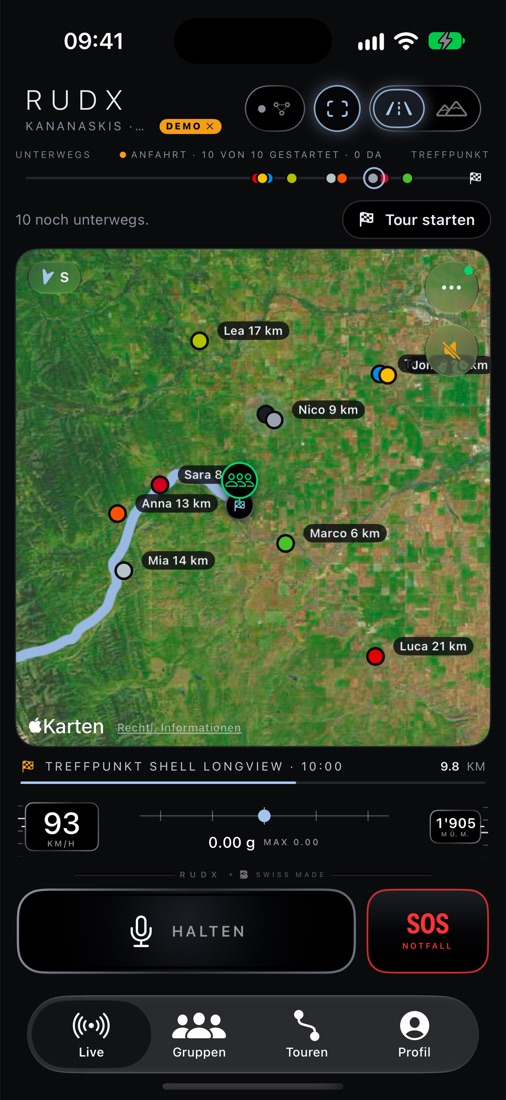The image size is (506, 1100).
Task: Tap the compass heading S button
Action: click(55, 277)
